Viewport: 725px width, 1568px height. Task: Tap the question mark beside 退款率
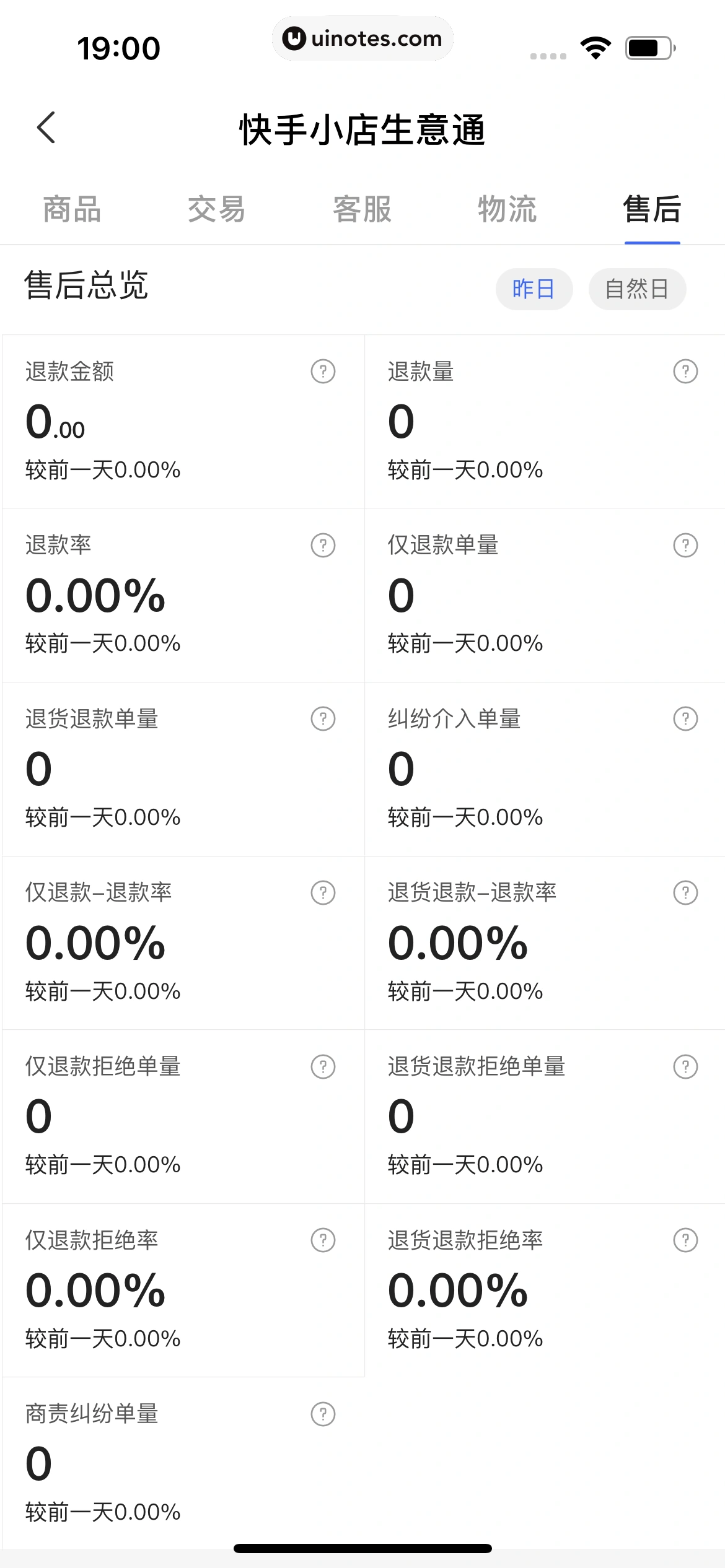[323, 546]
